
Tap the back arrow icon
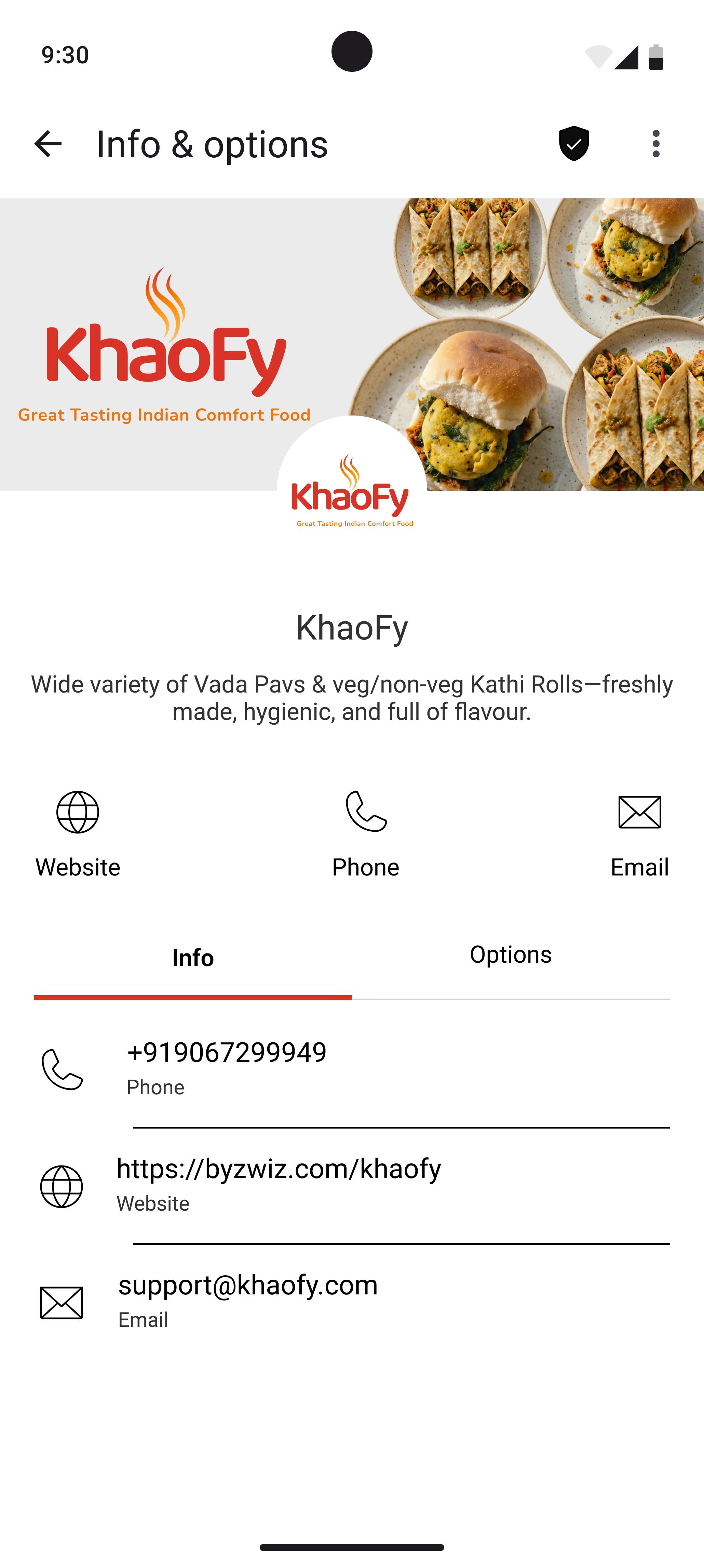48,144
